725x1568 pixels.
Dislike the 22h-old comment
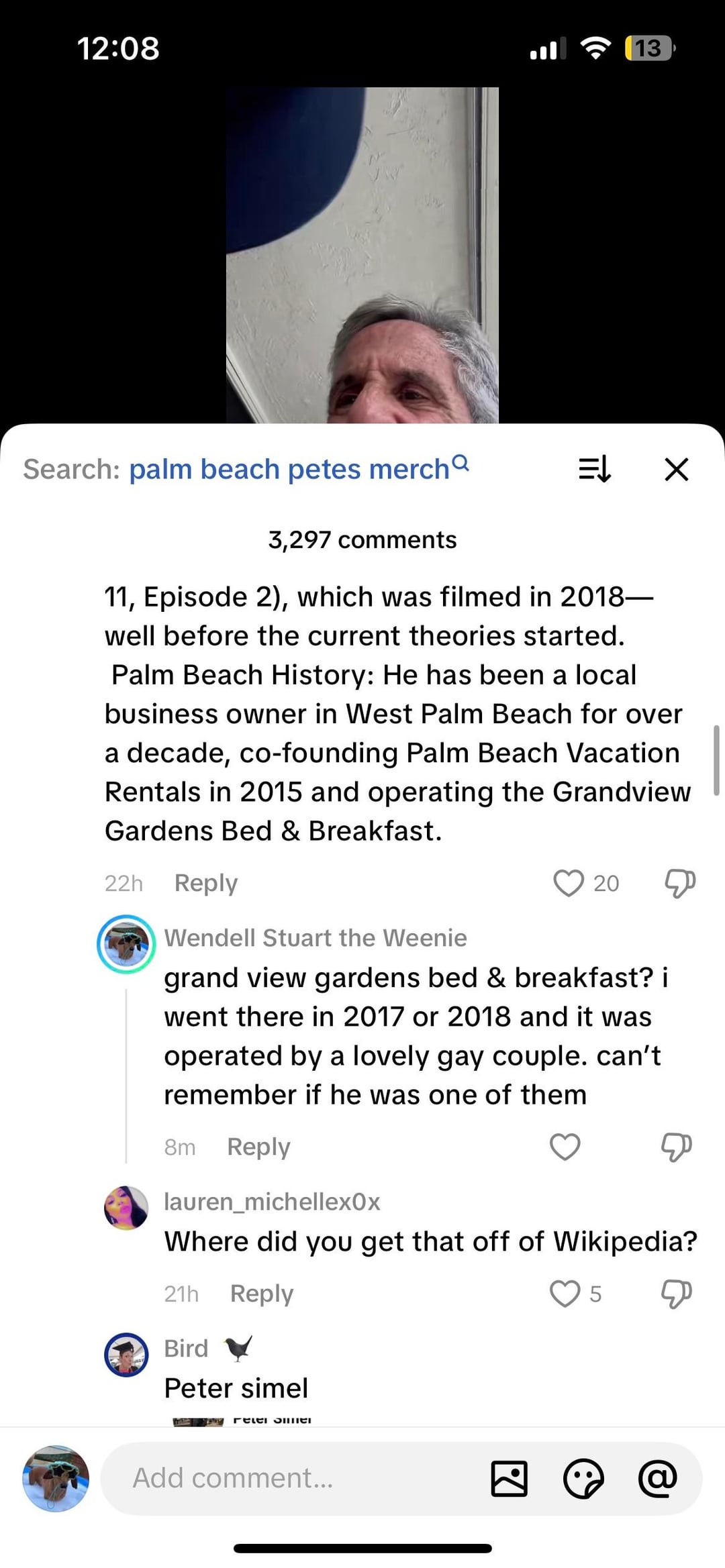(679, 883)
